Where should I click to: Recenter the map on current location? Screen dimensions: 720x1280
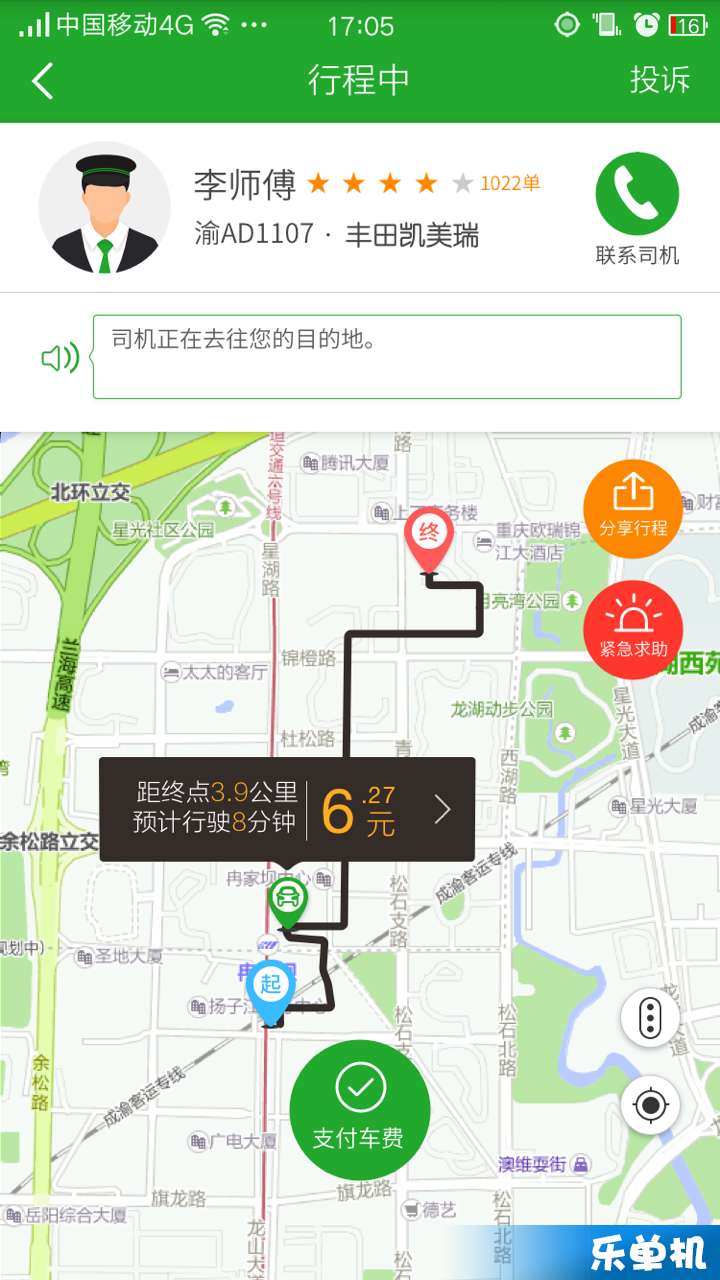(650, 1106)
